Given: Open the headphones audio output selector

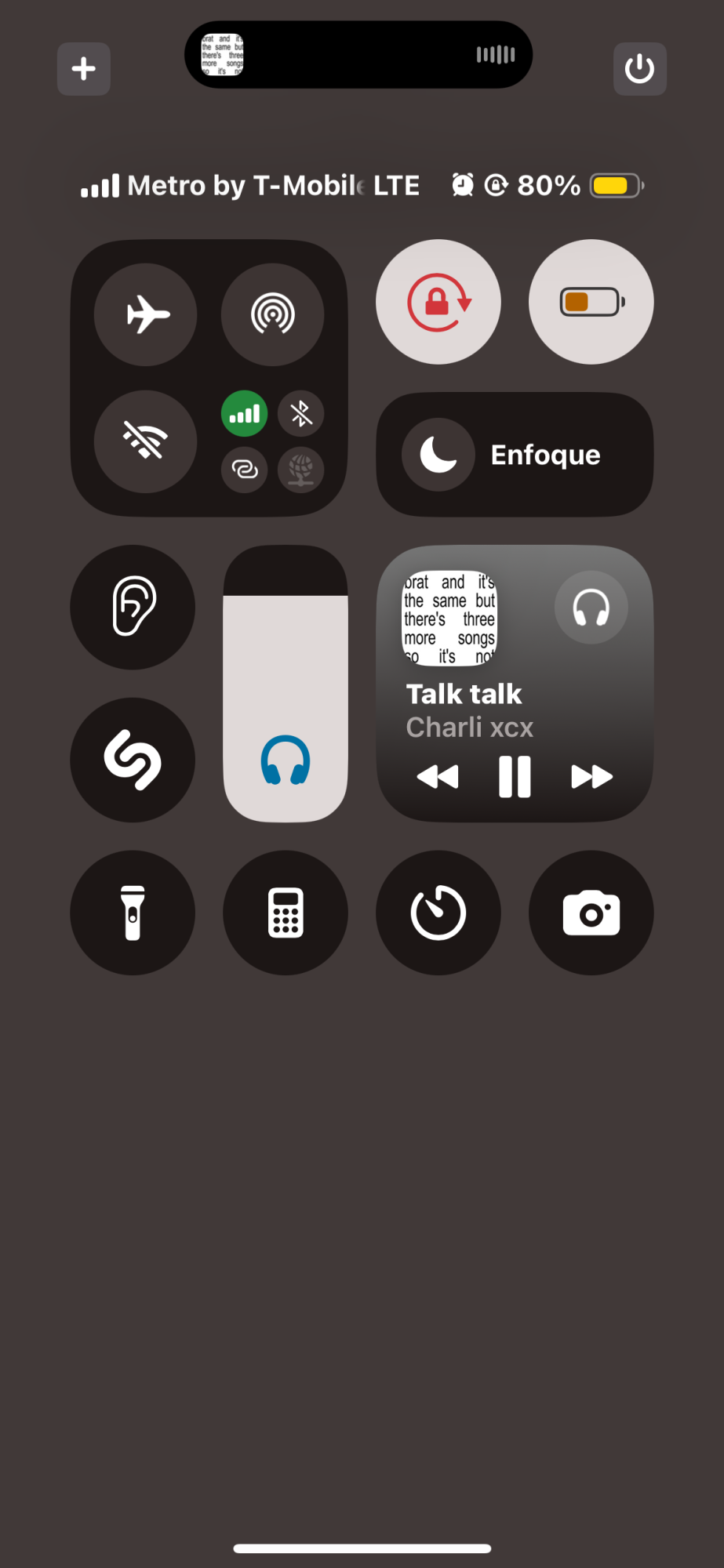Looking at the screenshot, I should [x=591, y=608].
